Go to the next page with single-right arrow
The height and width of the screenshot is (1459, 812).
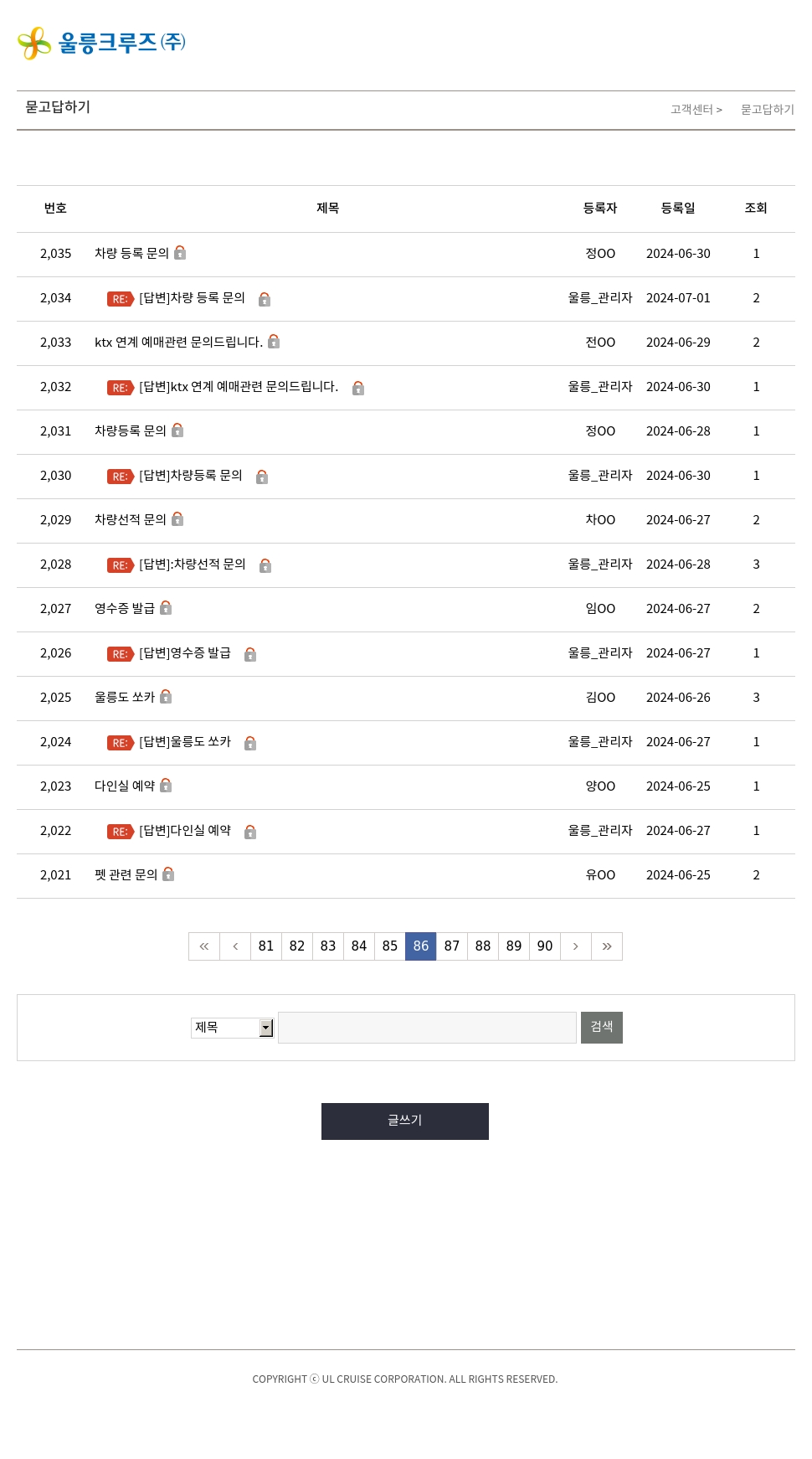point(576,946)
